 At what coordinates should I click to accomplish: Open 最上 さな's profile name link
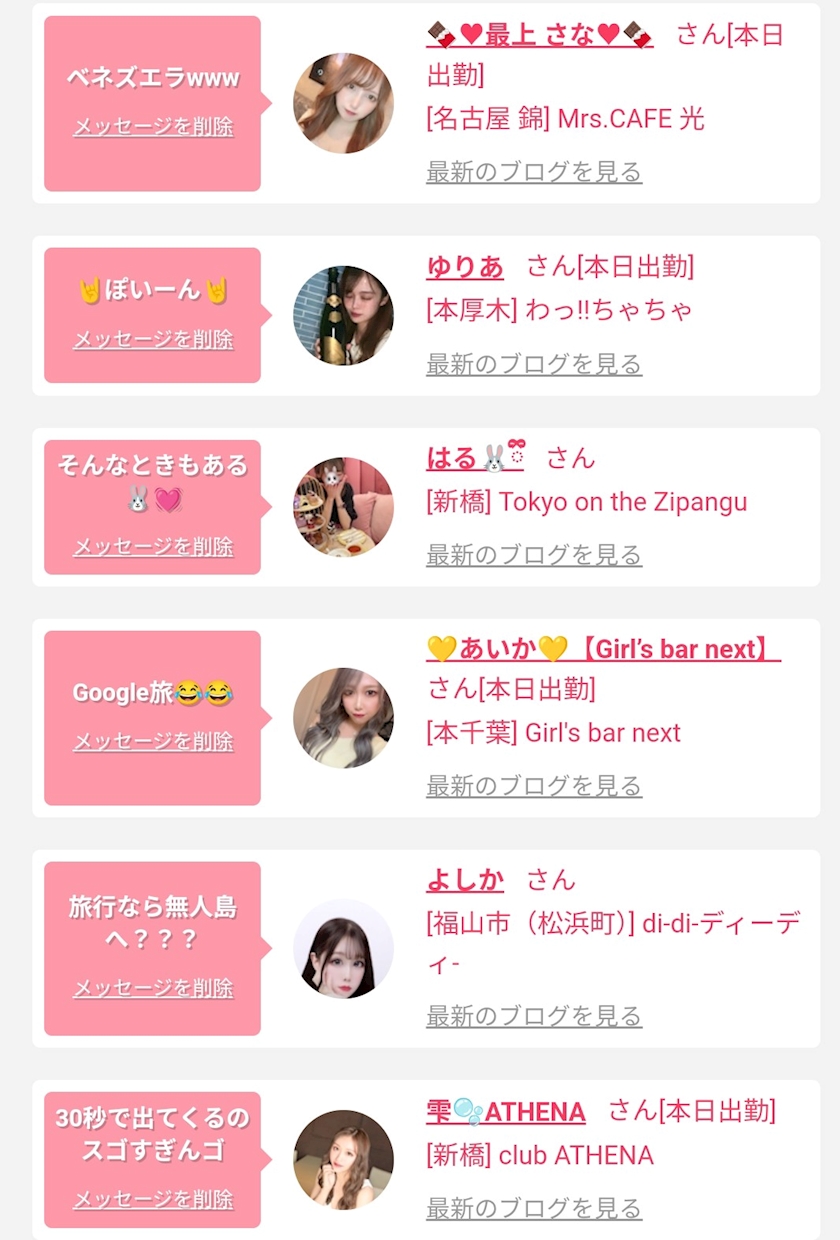click(x=540, y=35)
